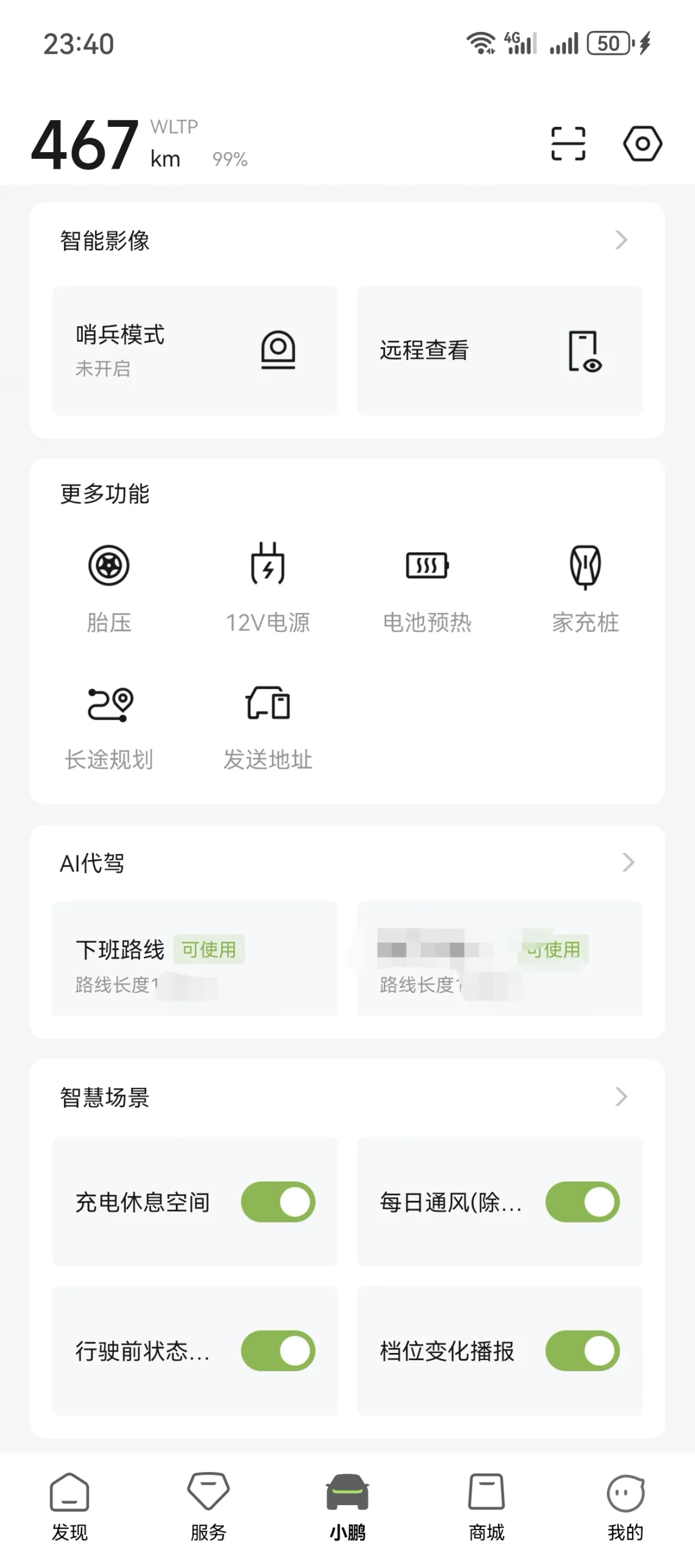The width and height of the screenshot is (695, 1568).
Task: Select the 下班路线 route card
Action: coord(195,959)
